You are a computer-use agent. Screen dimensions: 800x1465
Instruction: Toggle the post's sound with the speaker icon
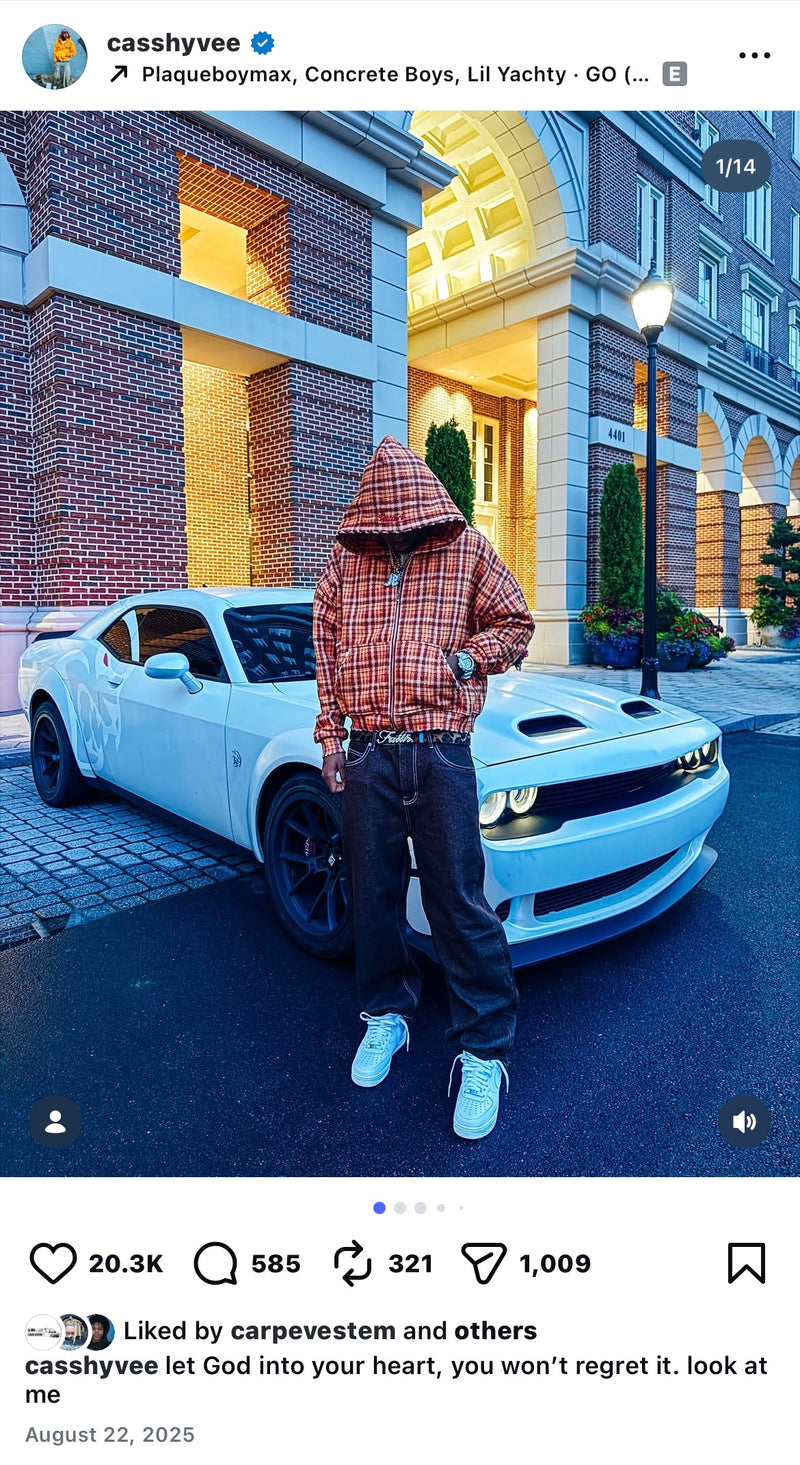[x=744, y=1121]
